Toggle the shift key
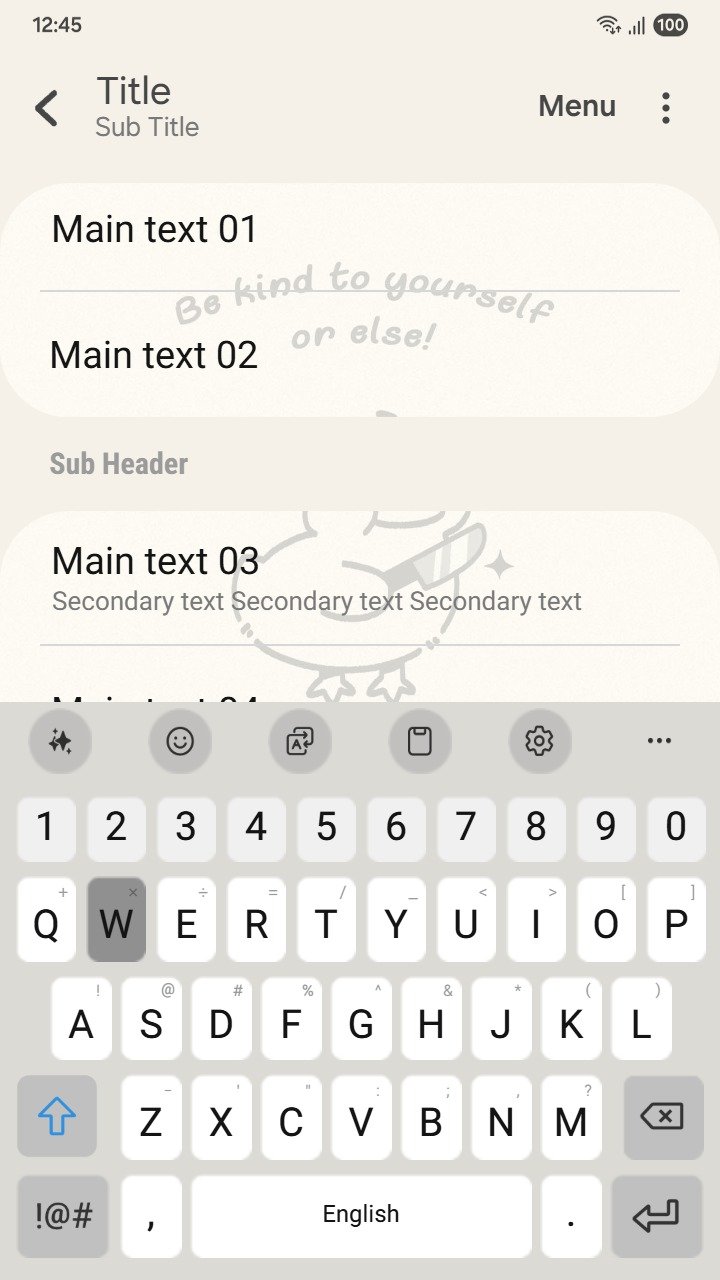Image resolution: width=720 pixels, height=1280 pixels. coord(57,1116)
